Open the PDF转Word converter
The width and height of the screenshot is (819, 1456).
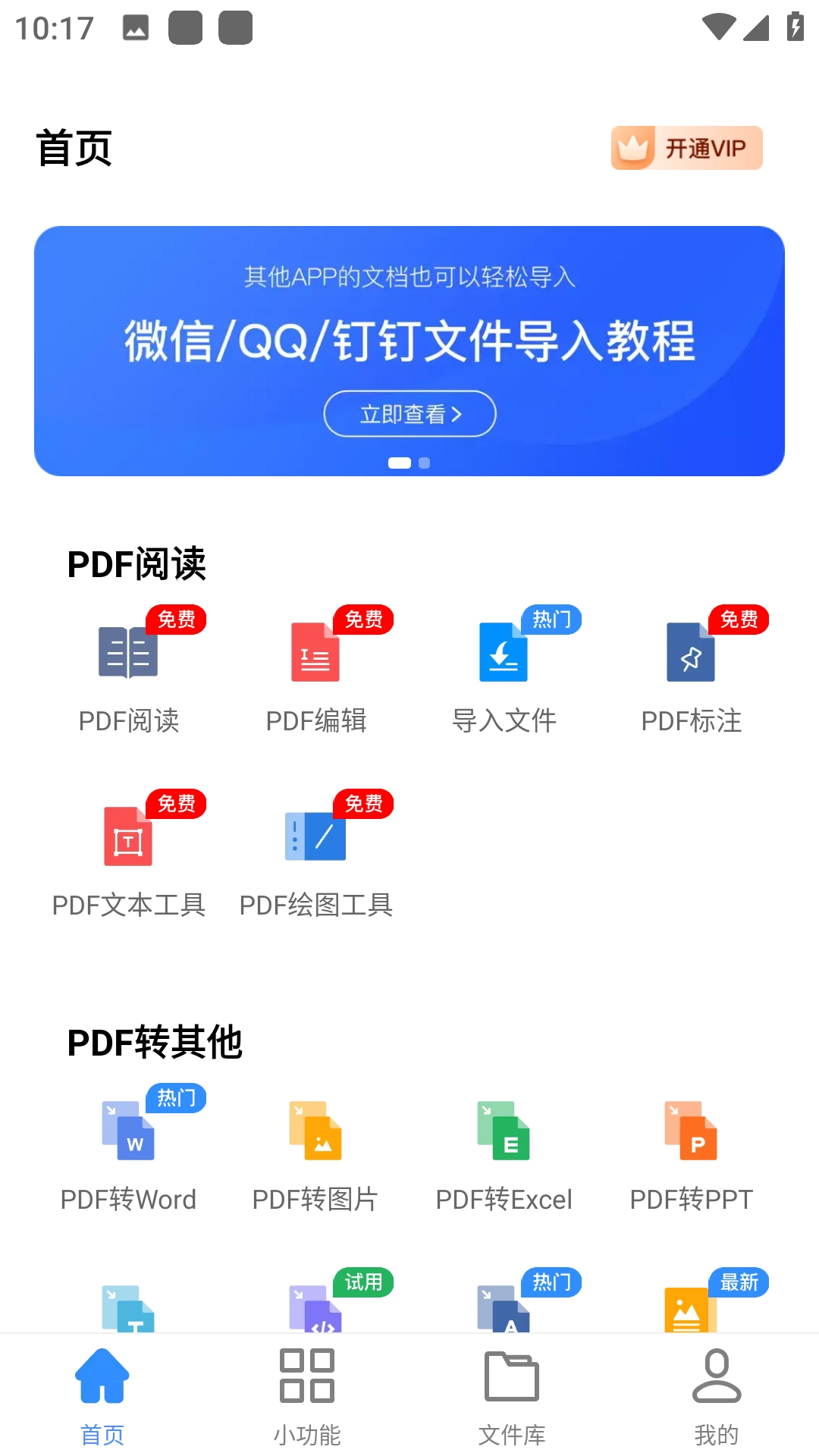click(129, 1153)
